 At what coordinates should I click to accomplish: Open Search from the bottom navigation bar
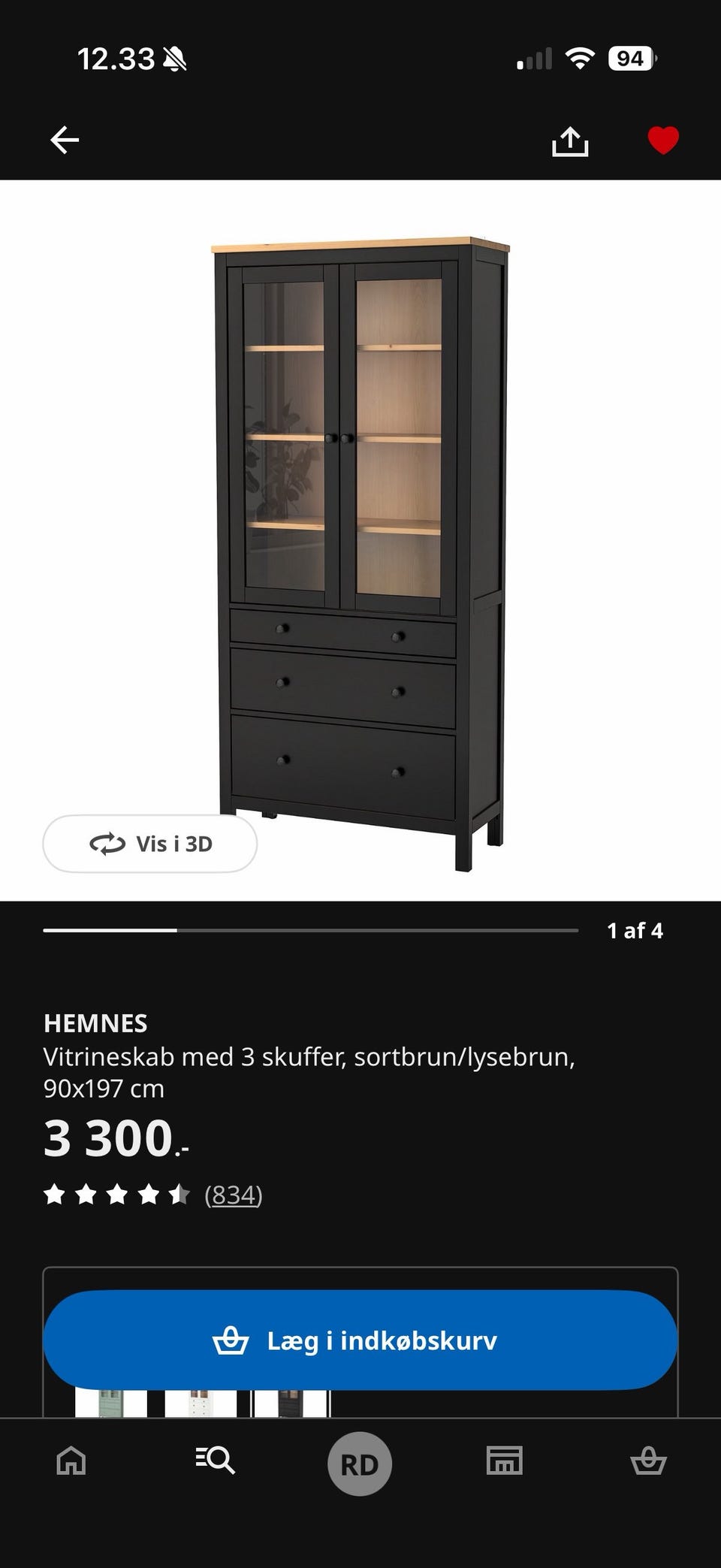point(214,1462)
